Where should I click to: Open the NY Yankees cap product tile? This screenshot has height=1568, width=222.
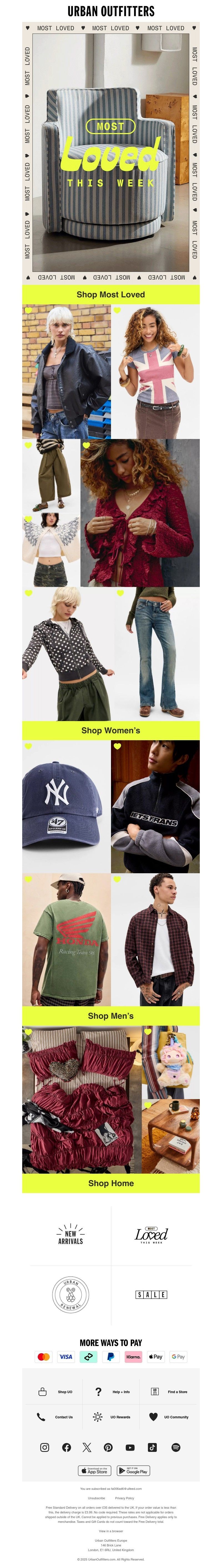click(67, 806)
